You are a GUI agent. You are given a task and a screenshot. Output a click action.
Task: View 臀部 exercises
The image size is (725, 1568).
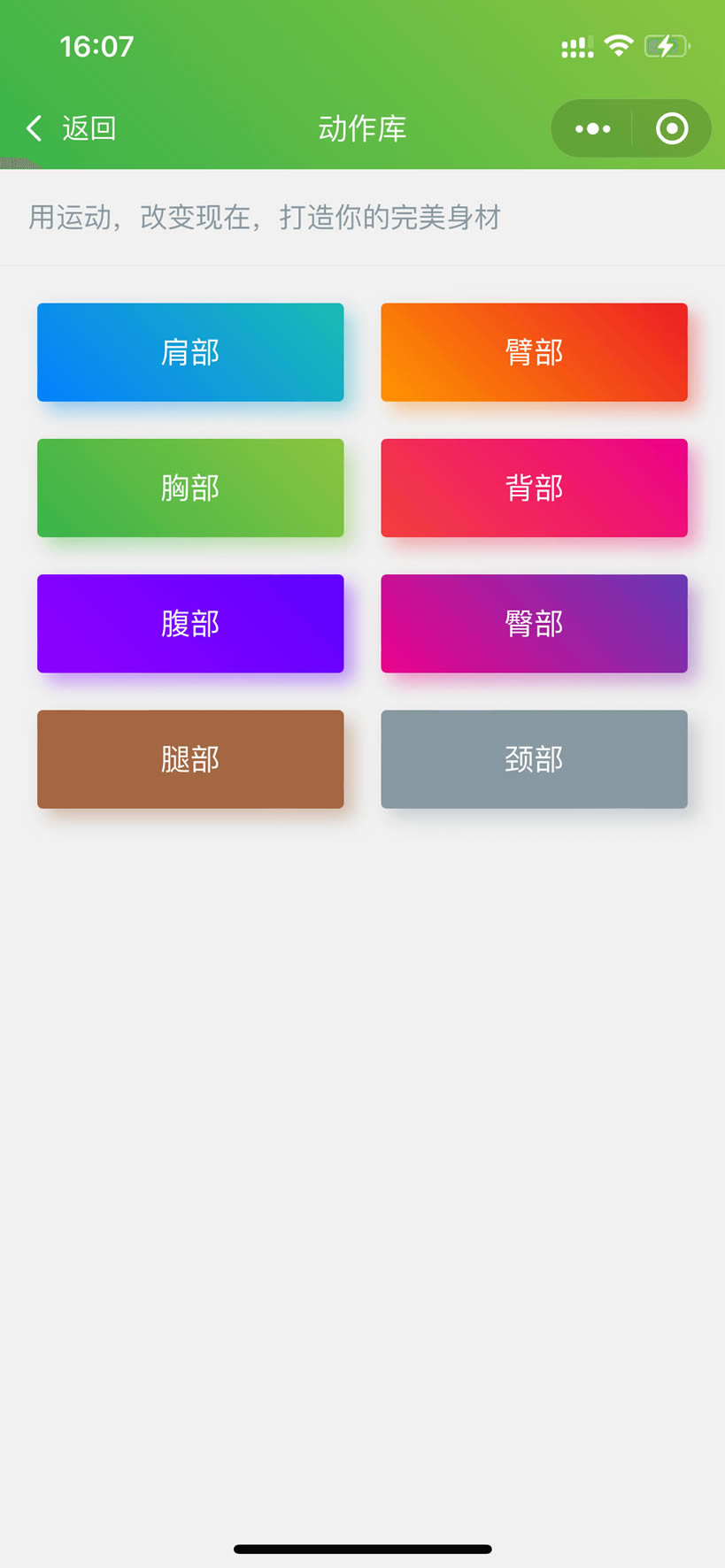[534, 624]
